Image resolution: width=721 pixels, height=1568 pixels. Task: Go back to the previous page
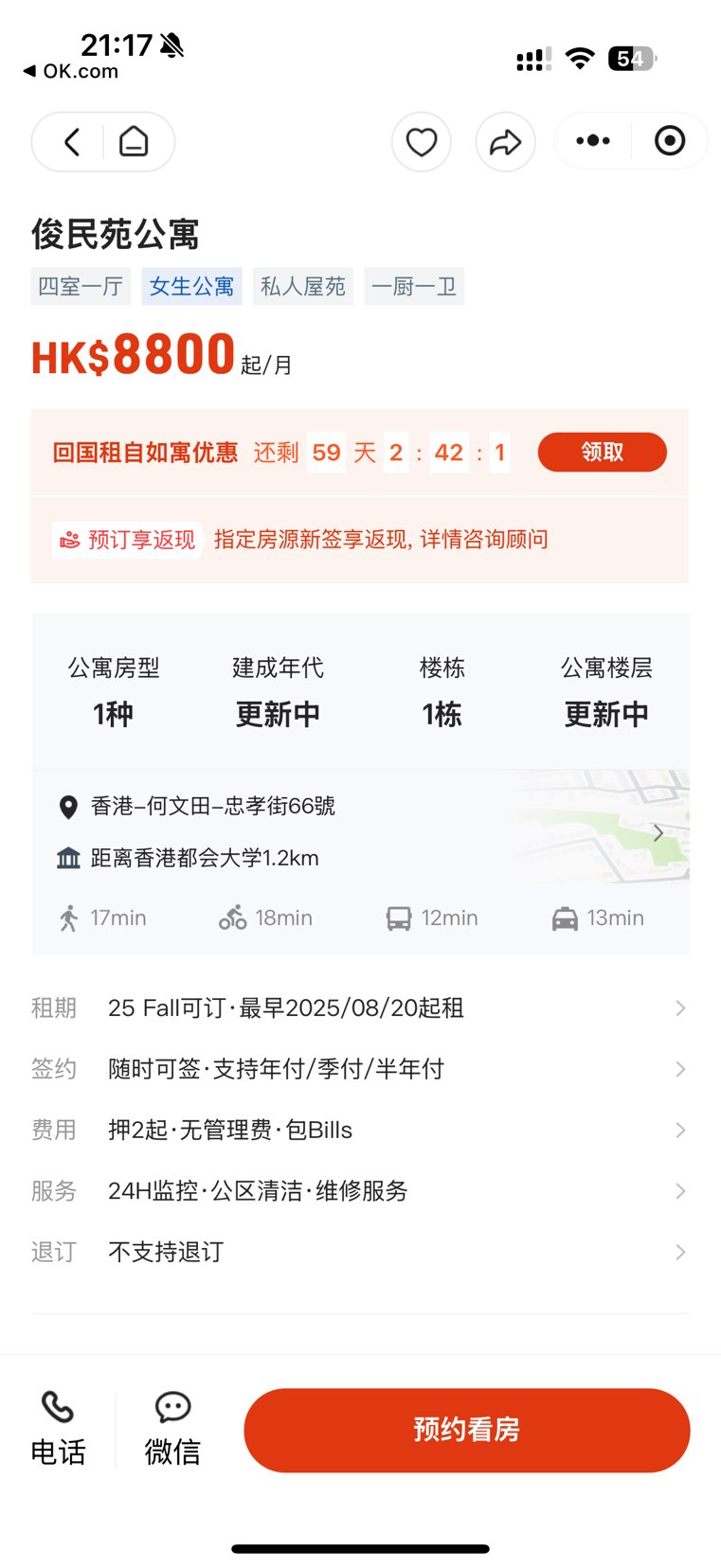pyautogui.click(x=72, y=142)
